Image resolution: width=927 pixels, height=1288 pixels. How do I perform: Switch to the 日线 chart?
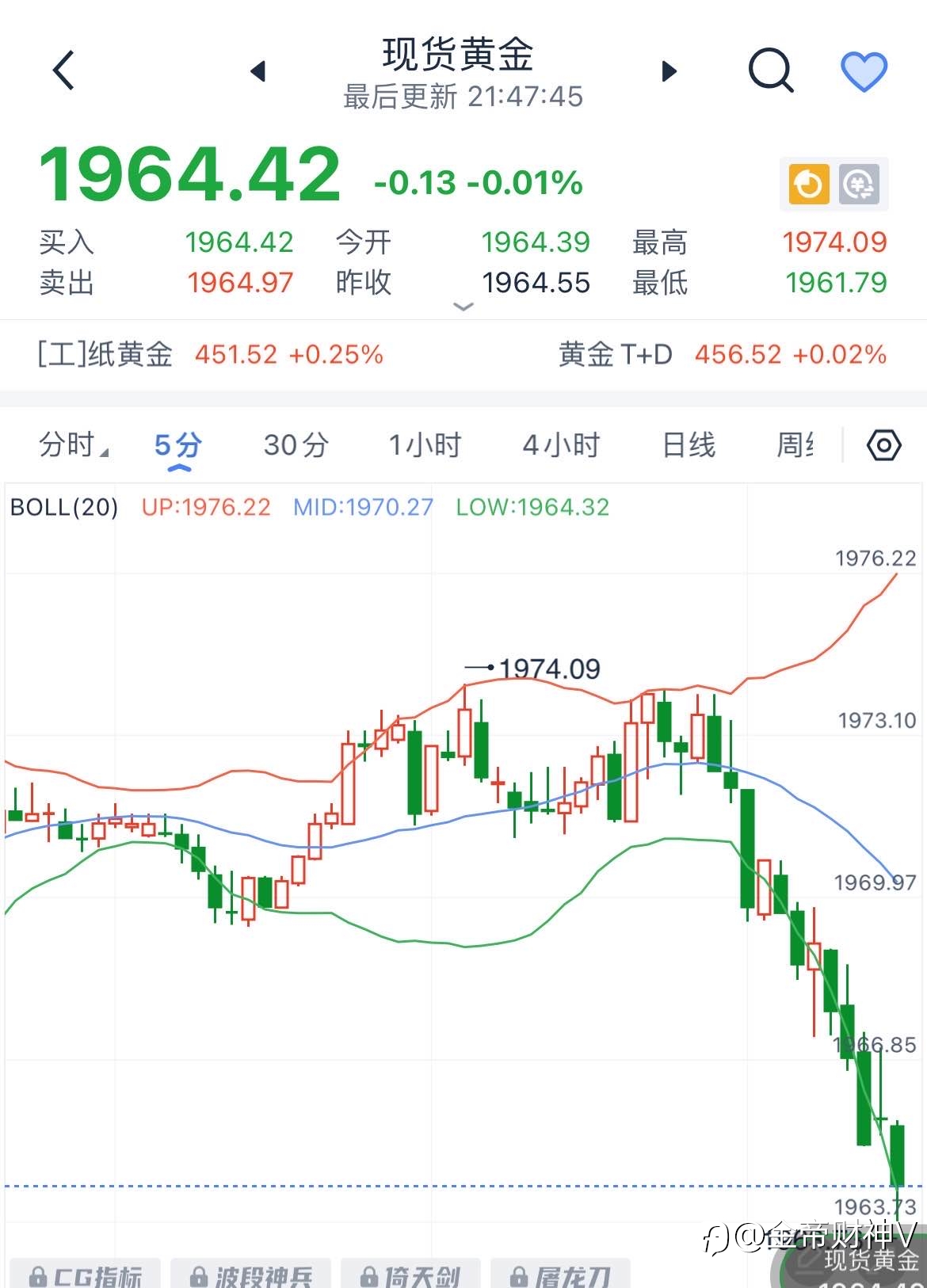689,445
